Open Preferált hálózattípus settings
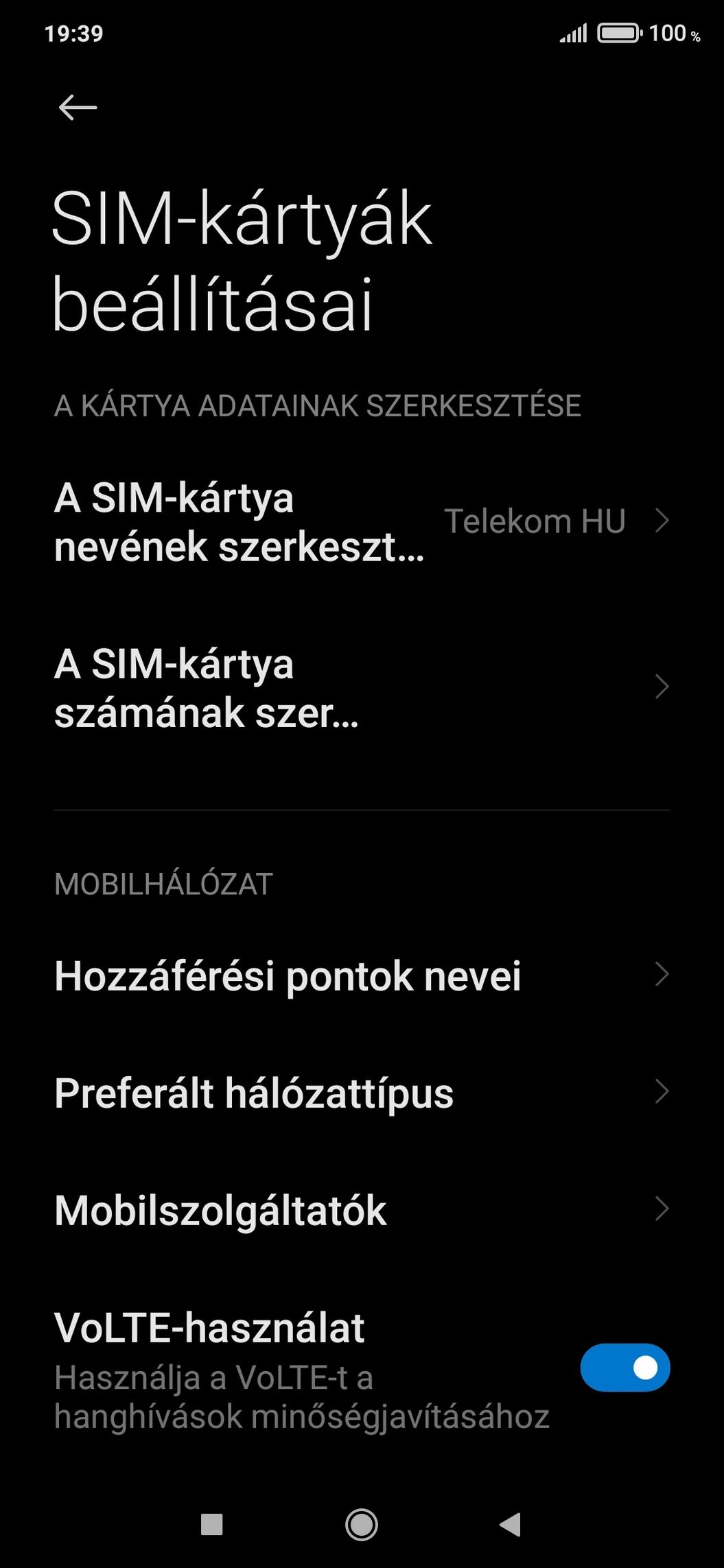 point(362,1092)
